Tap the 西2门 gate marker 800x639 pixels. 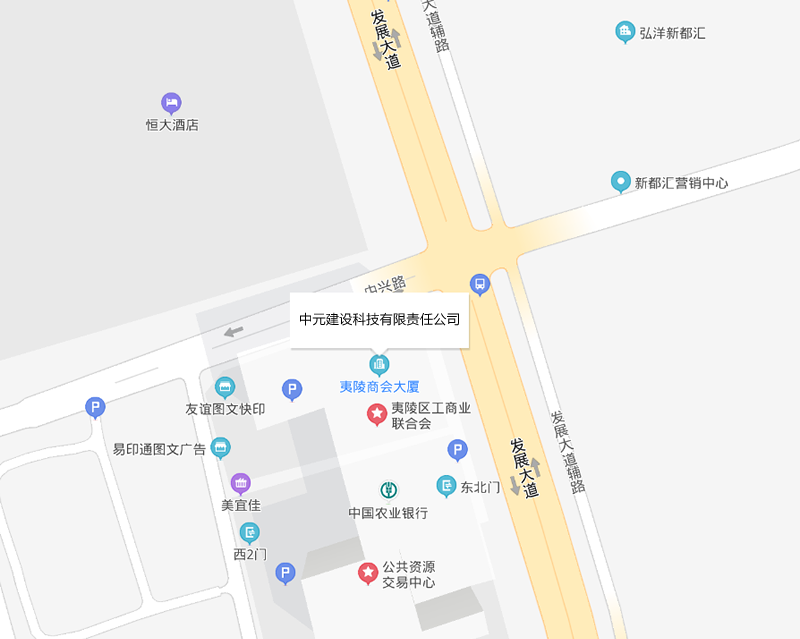click(x=249, y=532)
